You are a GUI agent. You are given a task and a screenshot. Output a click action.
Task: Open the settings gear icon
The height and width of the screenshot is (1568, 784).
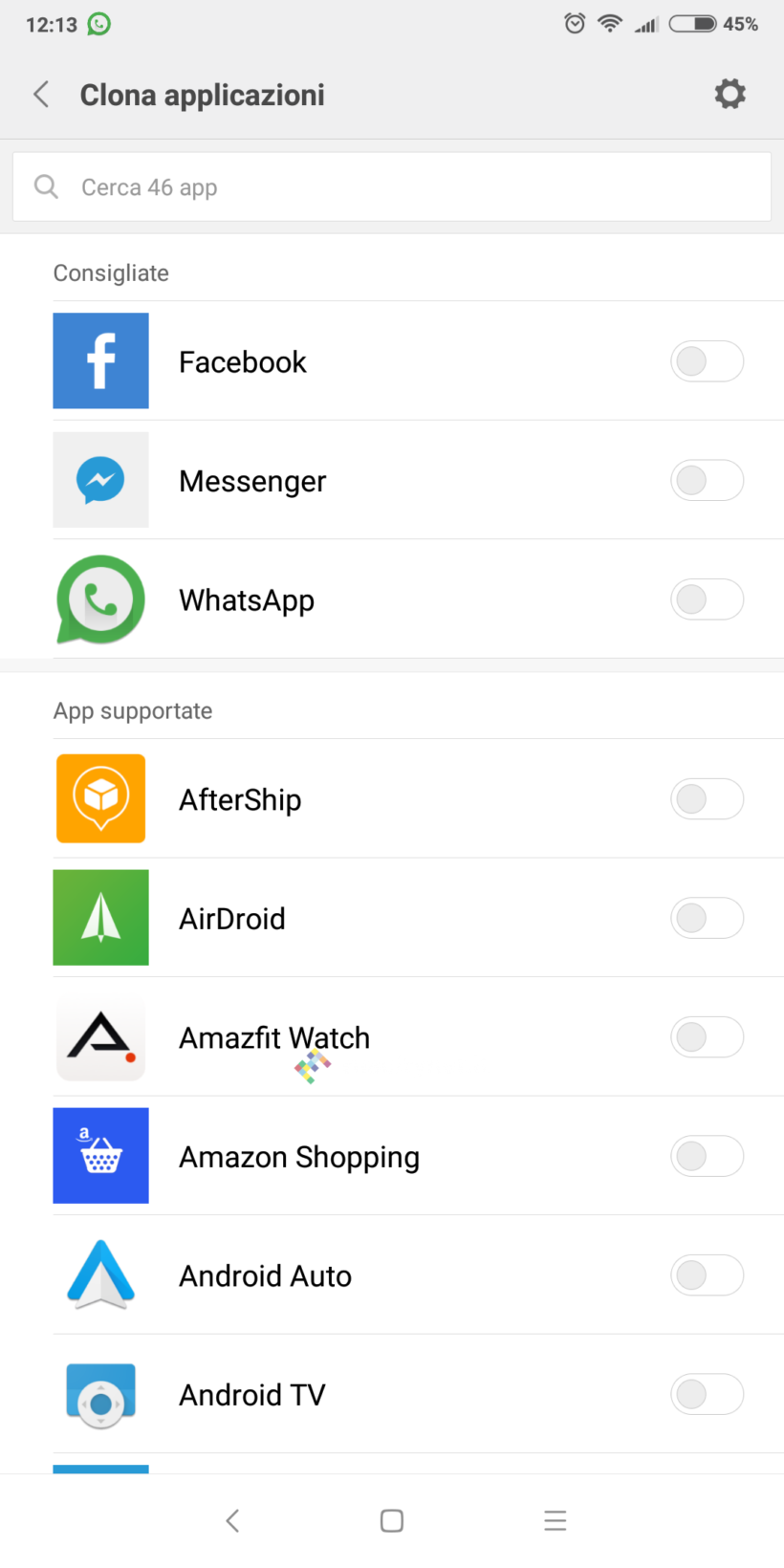(x=730, y=94)
